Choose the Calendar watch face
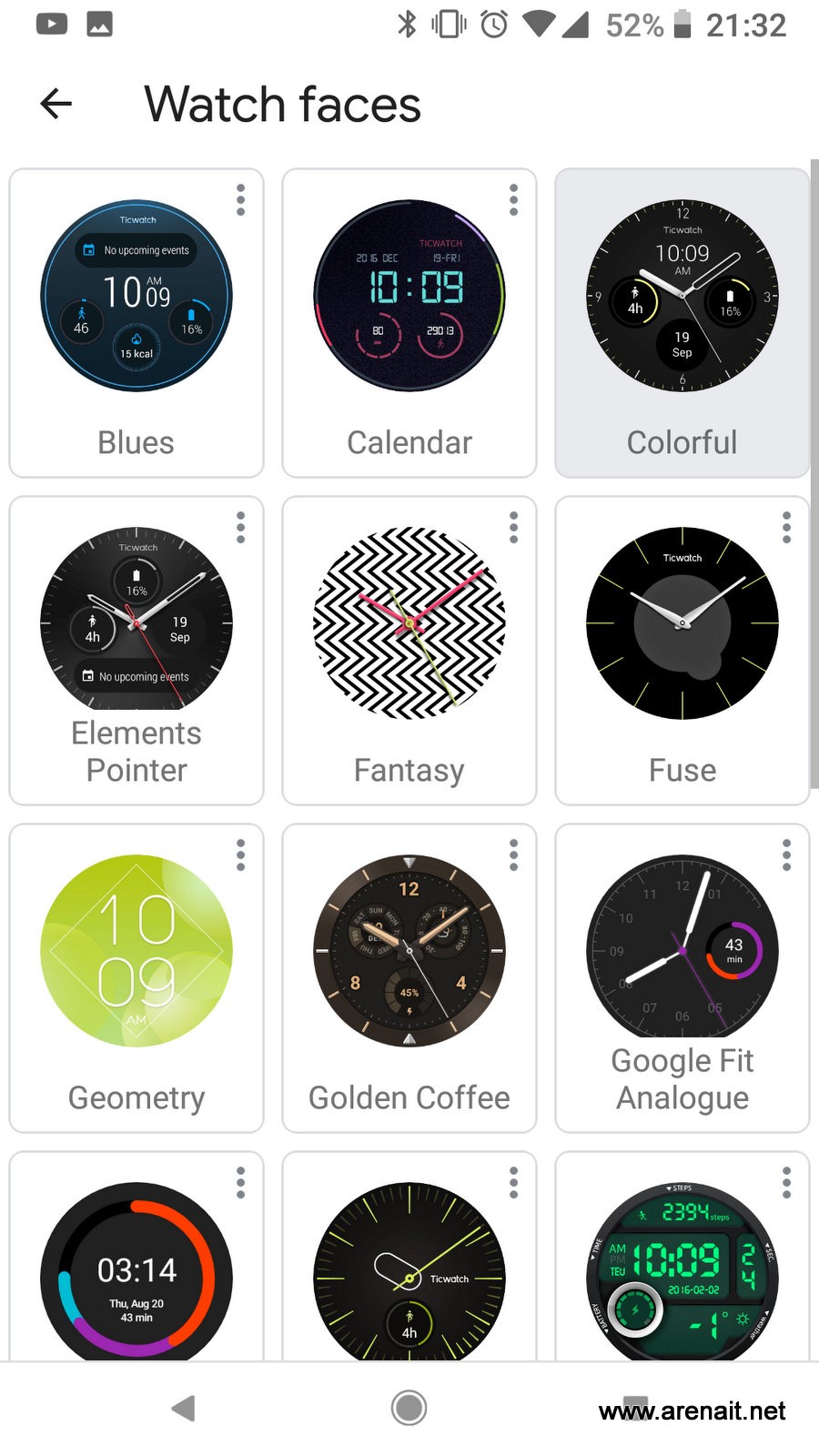Image resolution: width=819 pixels, height=1456 pixels. point(409,323)
